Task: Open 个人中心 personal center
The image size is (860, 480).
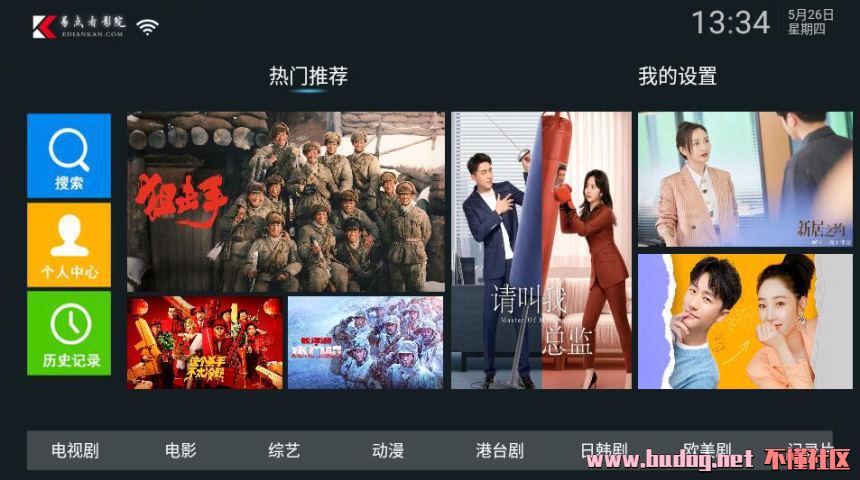Action: click(69, 245)
